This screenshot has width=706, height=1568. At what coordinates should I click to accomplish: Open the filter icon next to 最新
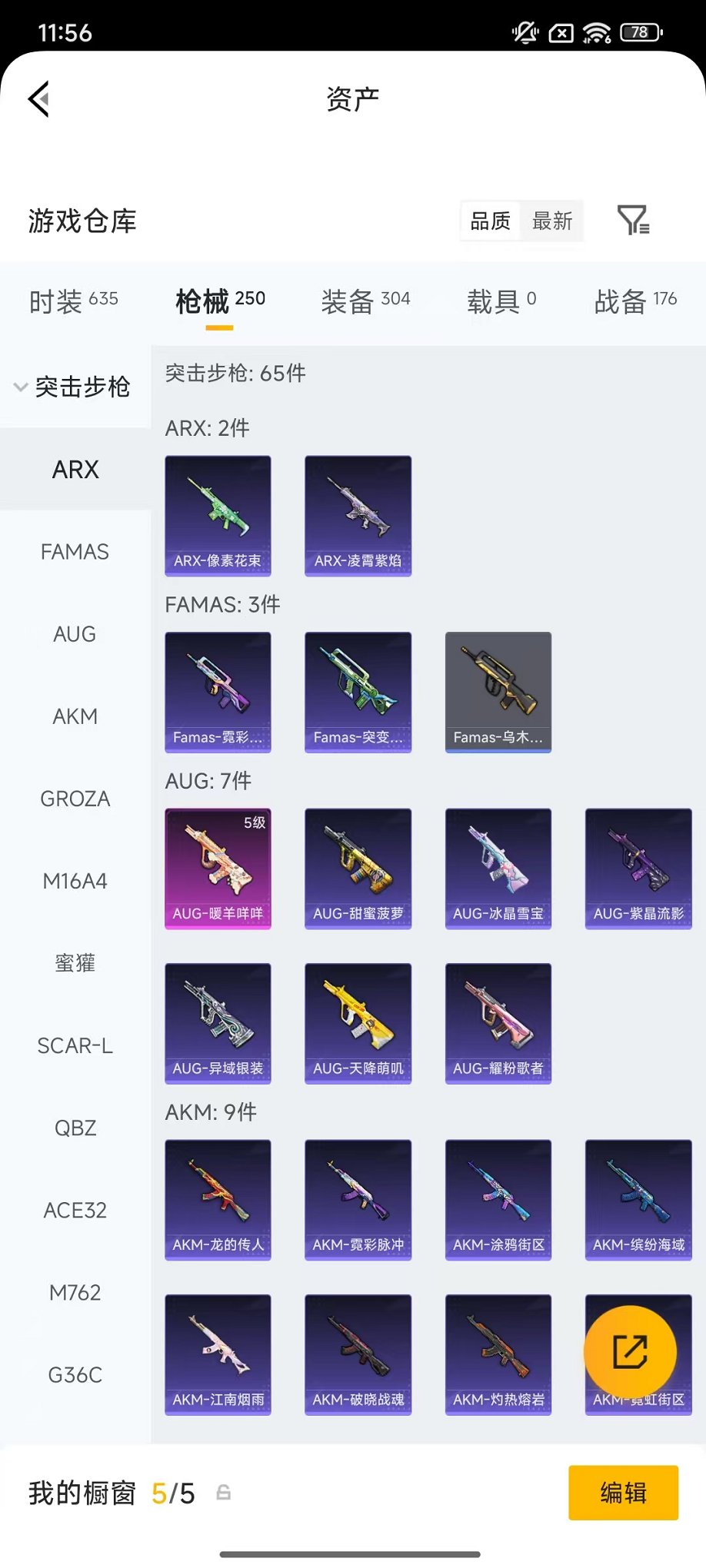(x=634, y=221)
